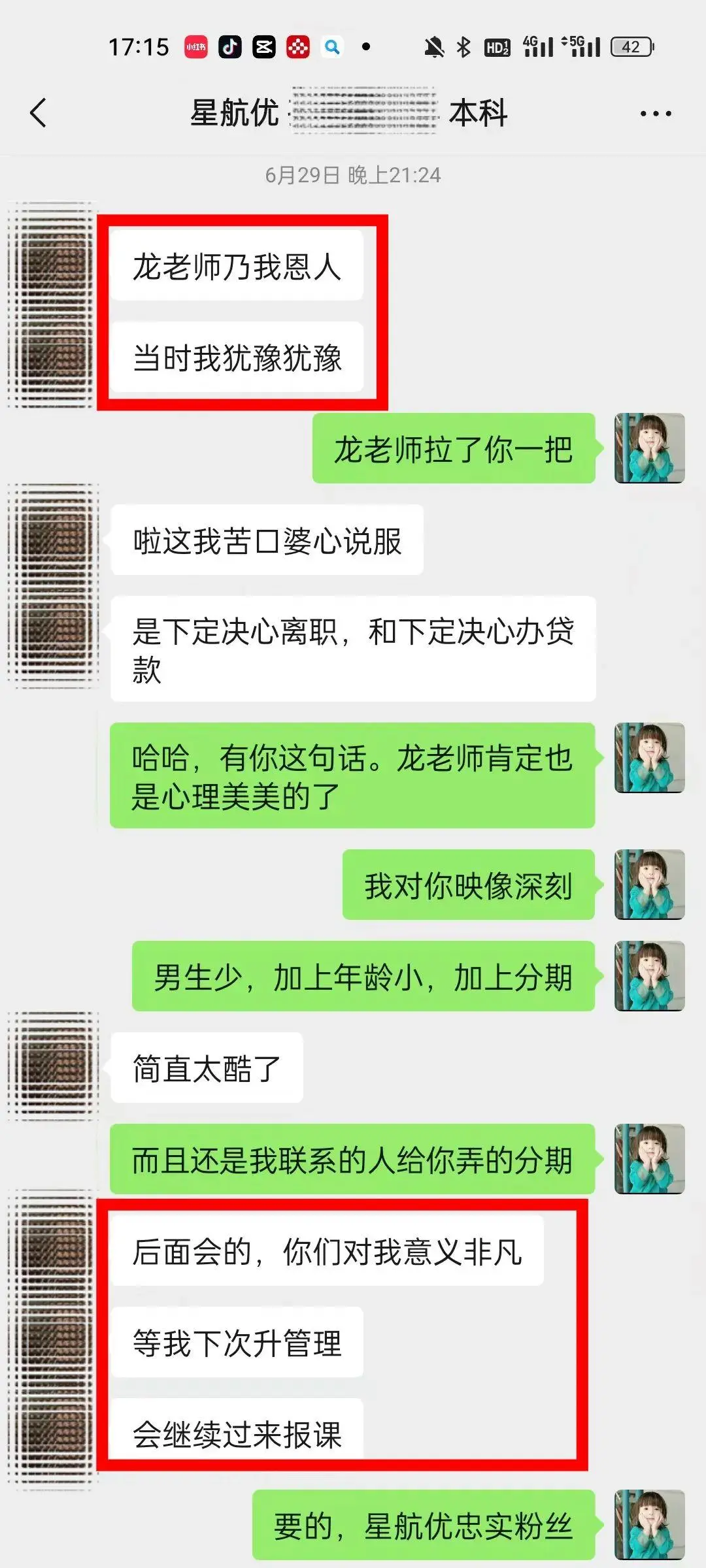The image size is (706, 1568).
Task: Tap the Douyin icon in the status bar
Action: [x=230, y=47]
